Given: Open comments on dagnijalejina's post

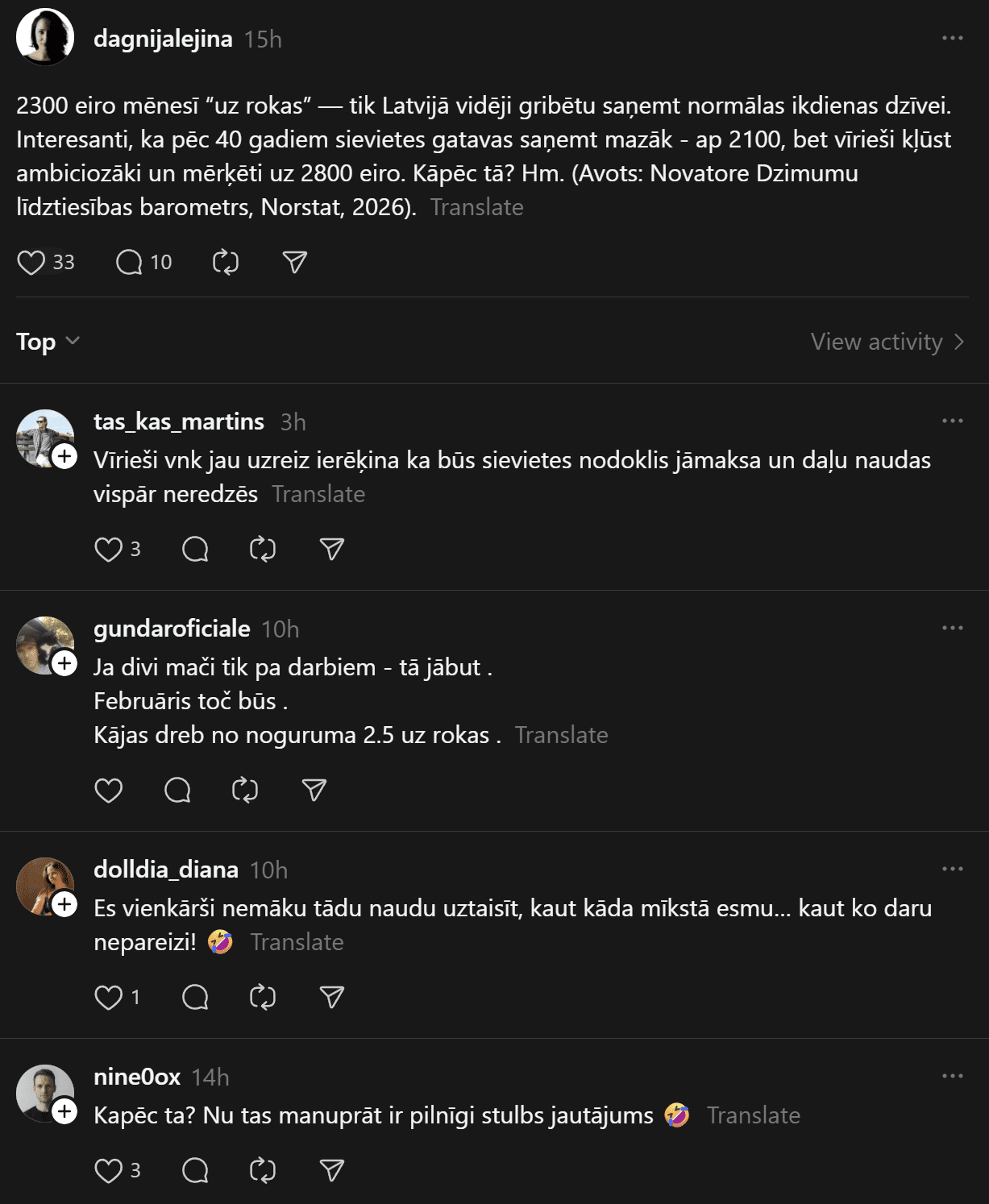Looking at the screenshot, I should 129,262.
